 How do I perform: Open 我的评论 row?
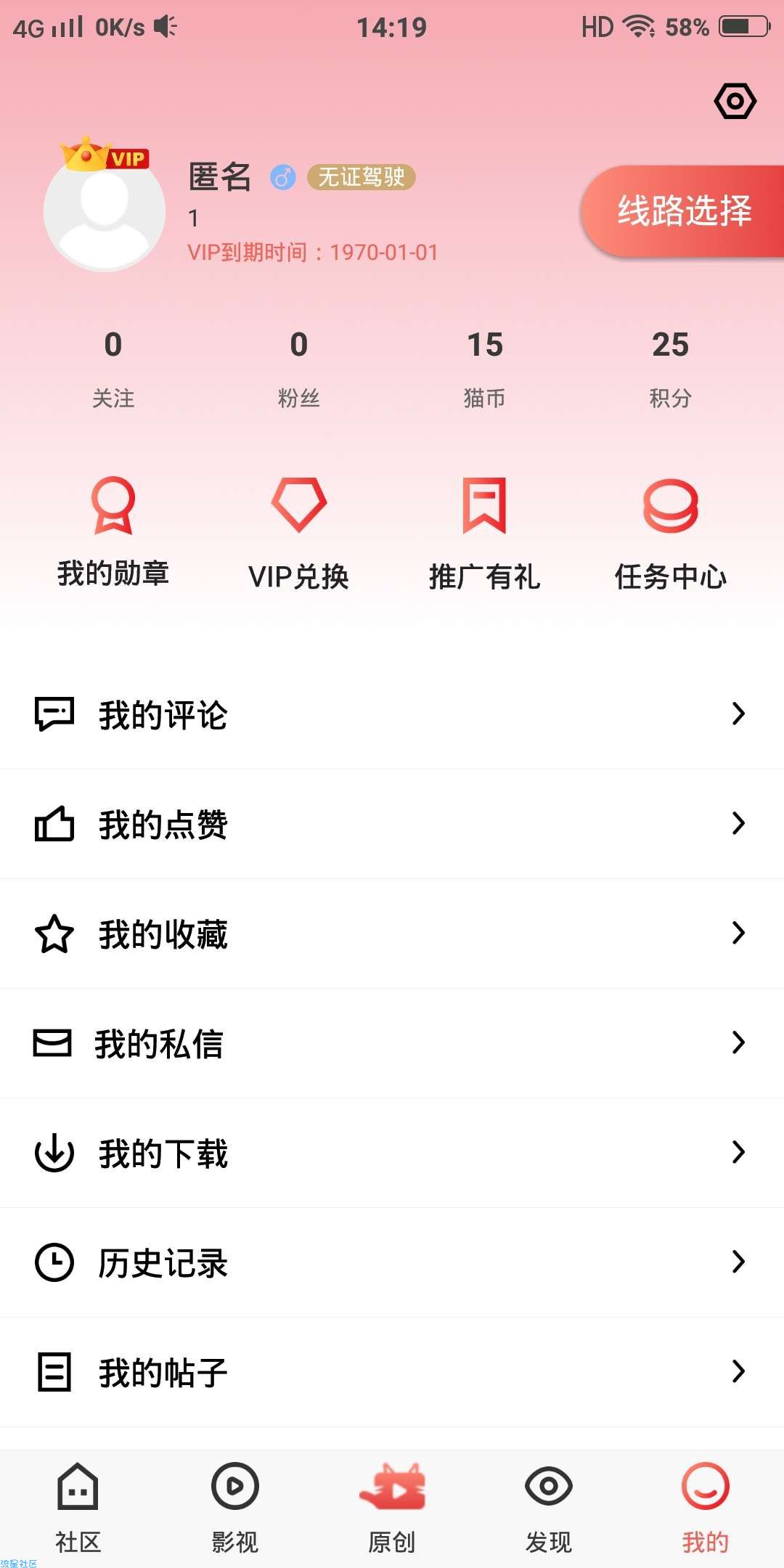coord(392,714)
